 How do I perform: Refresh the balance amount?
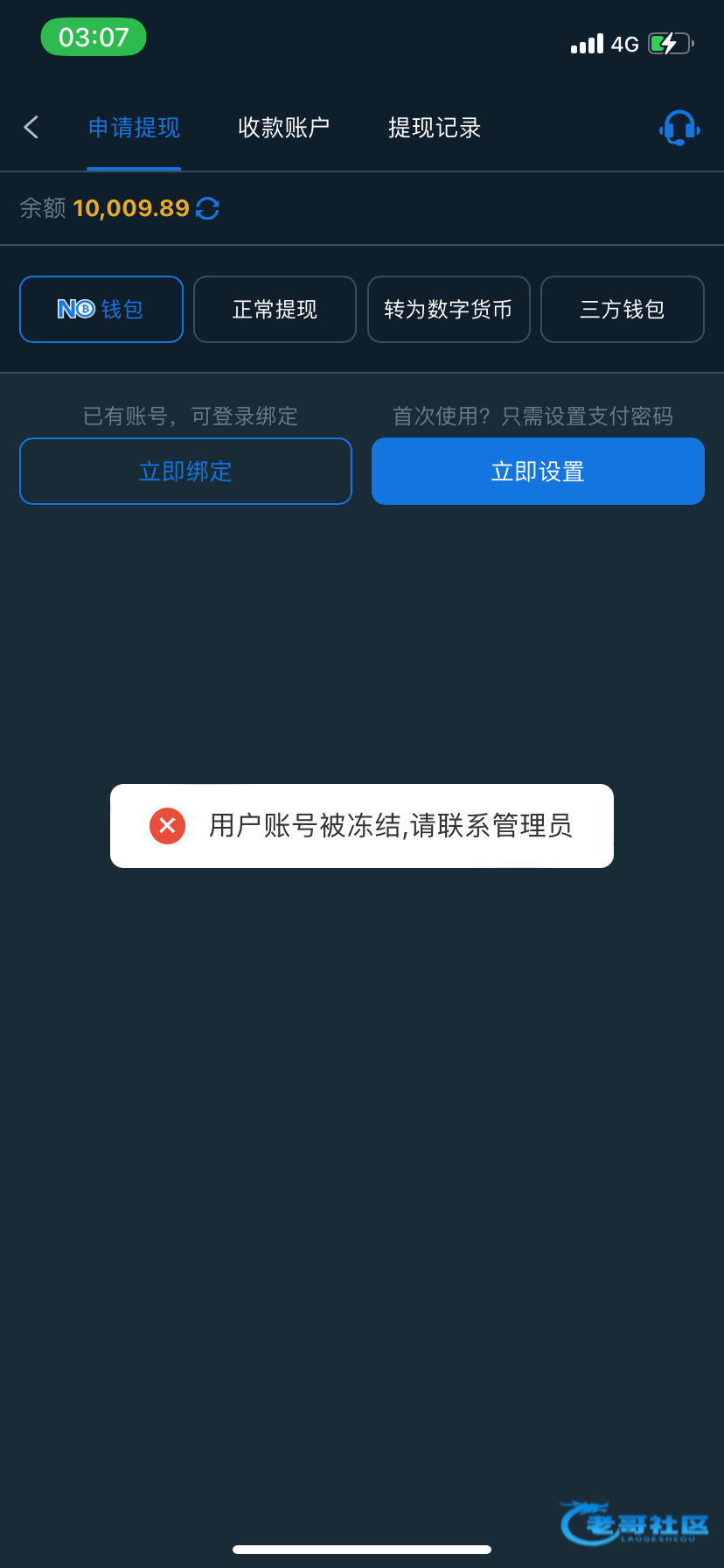pos(208,208)
